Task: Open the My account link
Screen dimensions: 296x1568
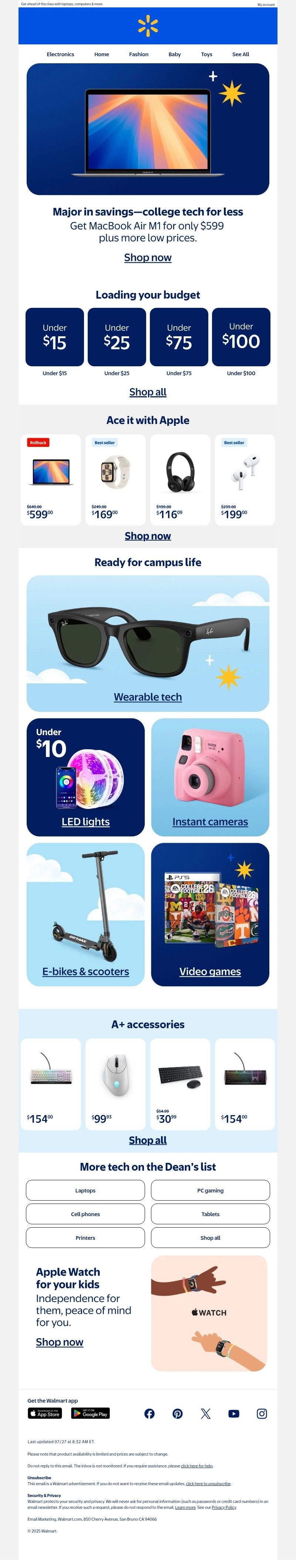Action: coord(266,4)
